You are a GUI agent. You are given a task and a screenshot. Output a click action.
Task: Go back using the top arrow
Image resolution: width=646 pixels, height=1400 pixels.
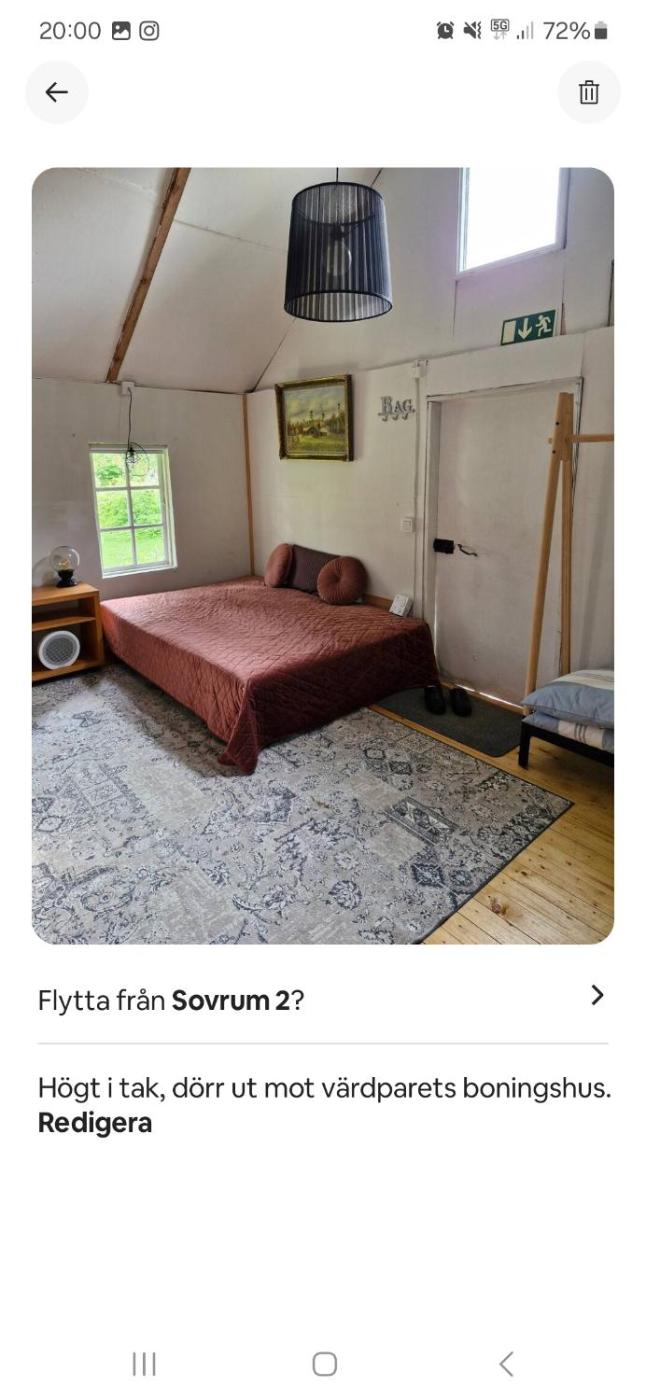pyautogui.click(x=57, y=92)
